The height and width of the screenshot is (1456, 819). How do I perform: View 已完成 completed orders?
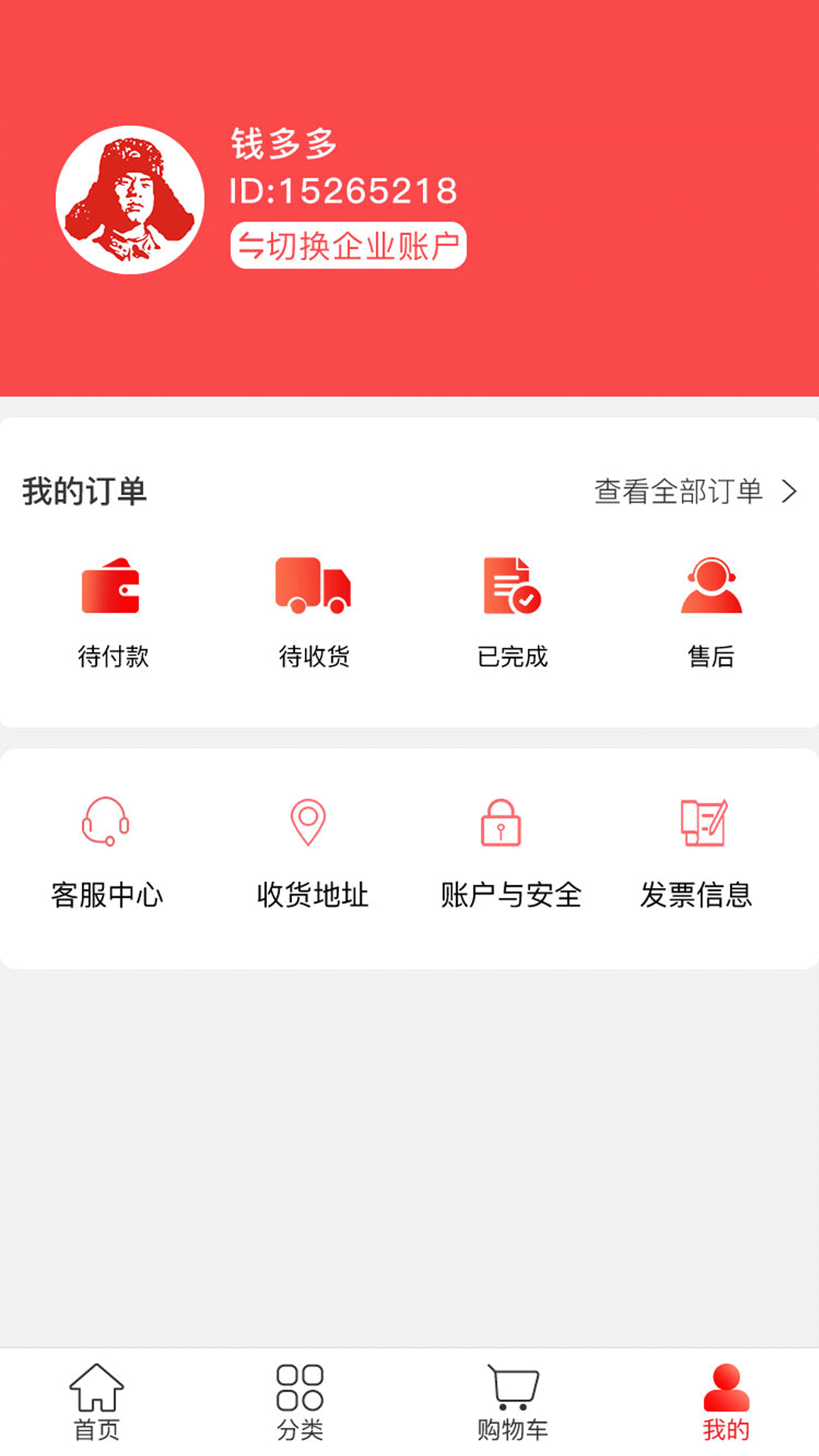[x=512, y=611]
